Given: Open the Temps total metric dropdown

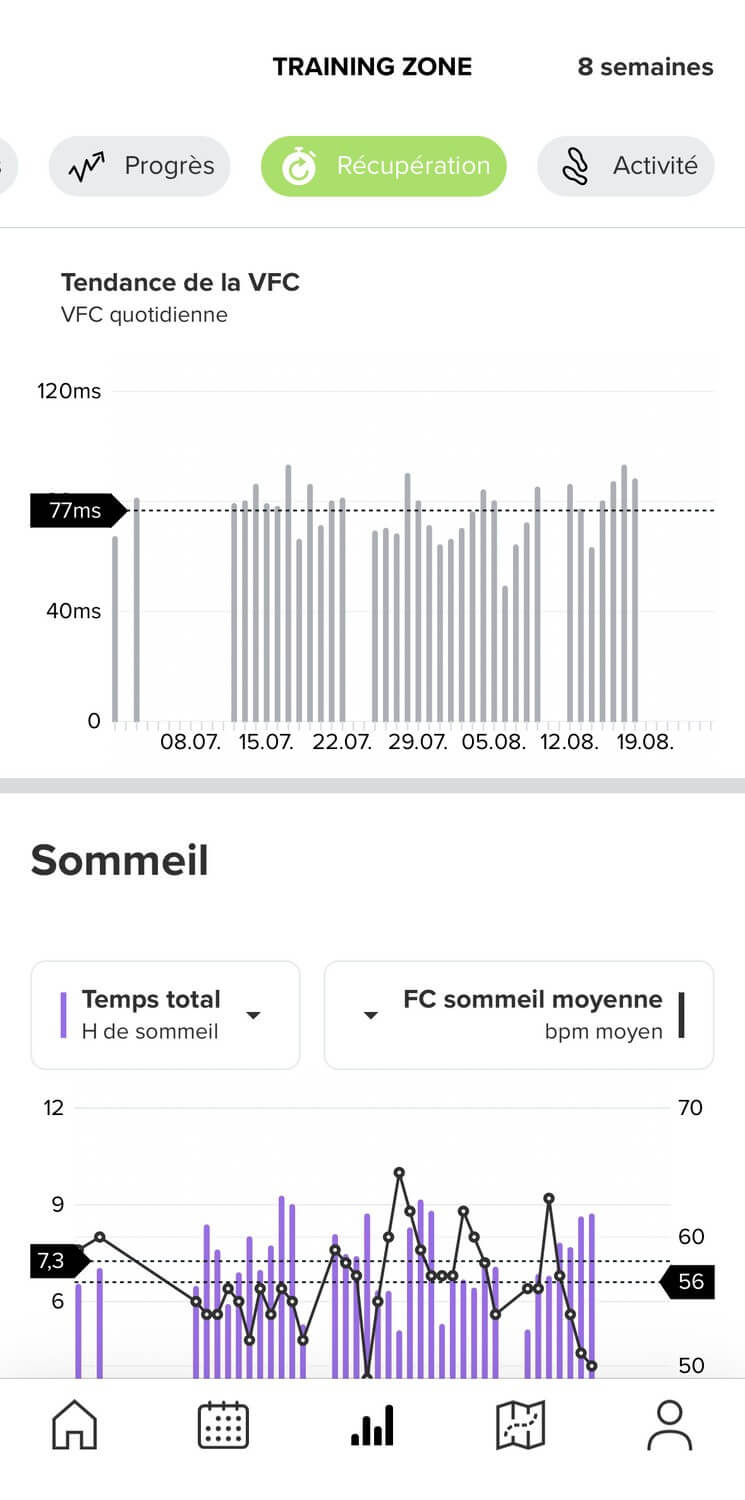Looking at the screenshot, I should tap(166, 1015).
